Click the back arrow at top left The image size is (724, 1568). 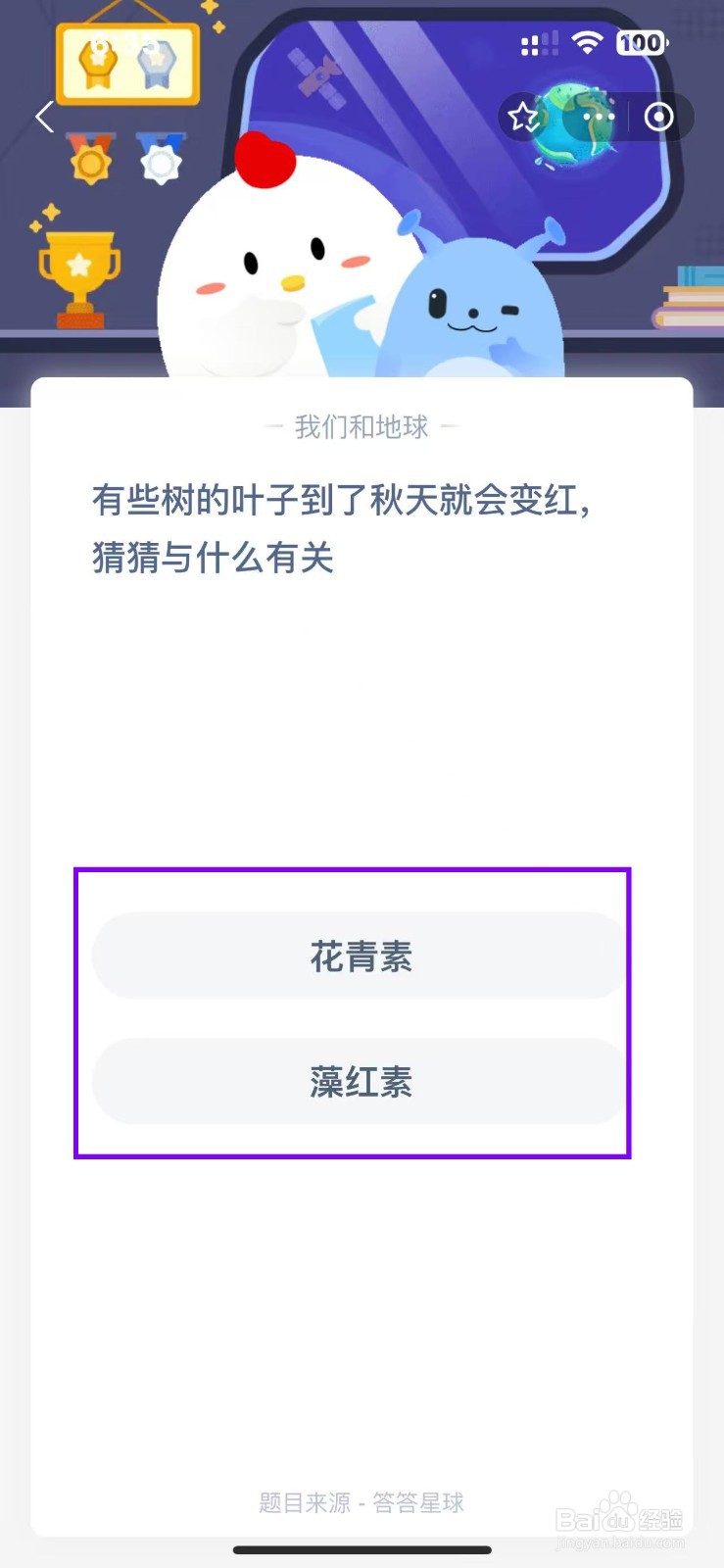pos(43,117)
